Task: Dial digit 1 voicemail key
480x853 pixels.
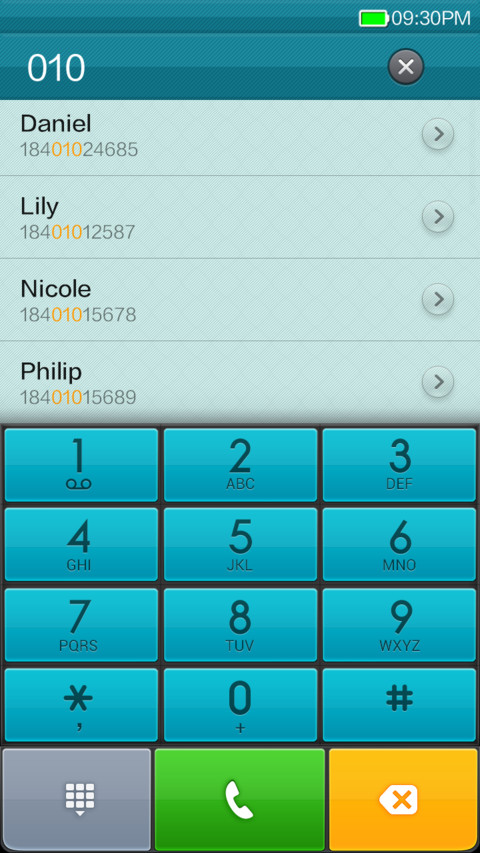Action: point(81,465)
